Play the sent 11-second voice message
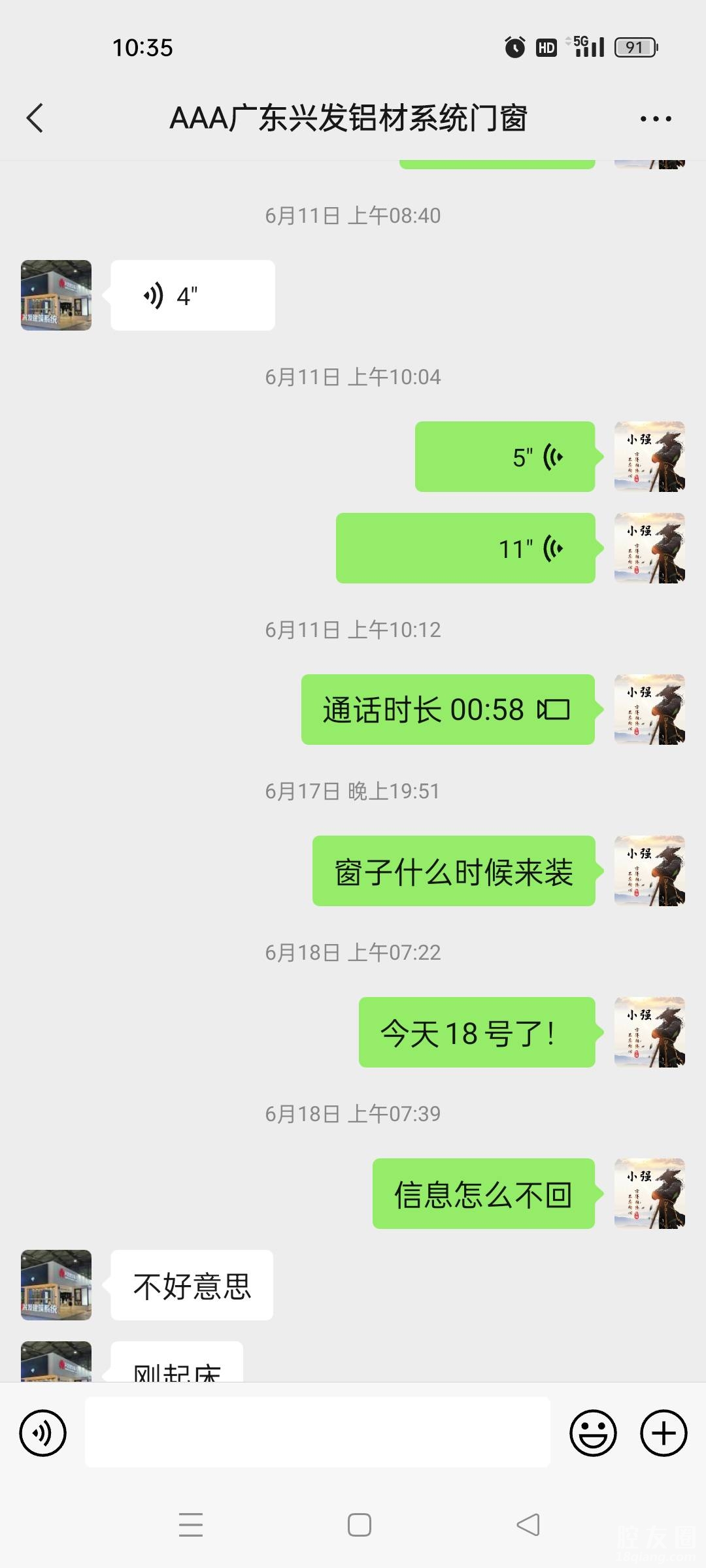Screen dimensions: 706x1568 coord(465,549)
